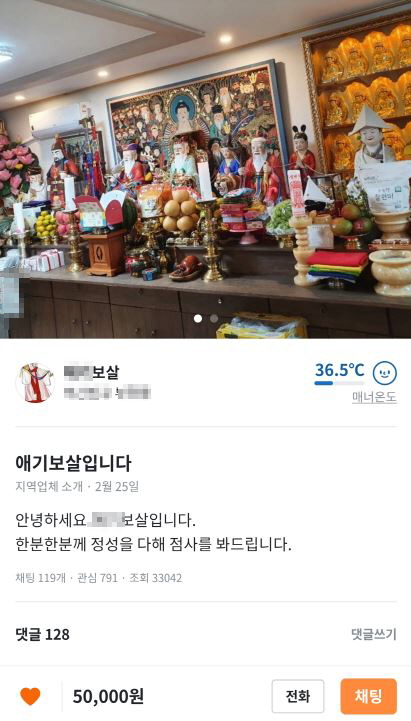
Task: Call the seller with 전화 button
Action: [297, 696]
